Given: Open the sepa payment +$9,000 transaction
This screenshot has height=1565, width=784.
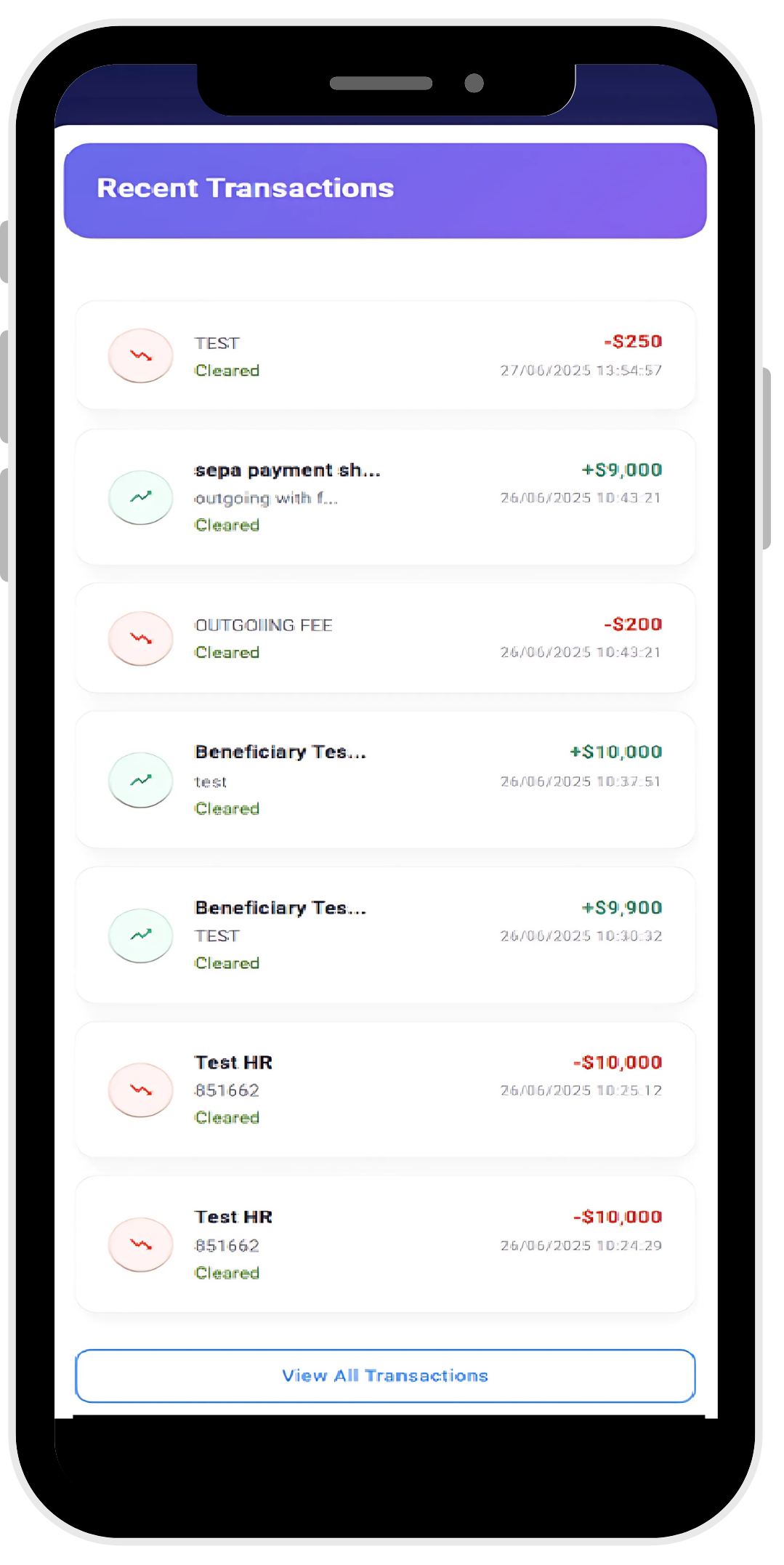Looking at the screenshot, I should pos(385,497).
